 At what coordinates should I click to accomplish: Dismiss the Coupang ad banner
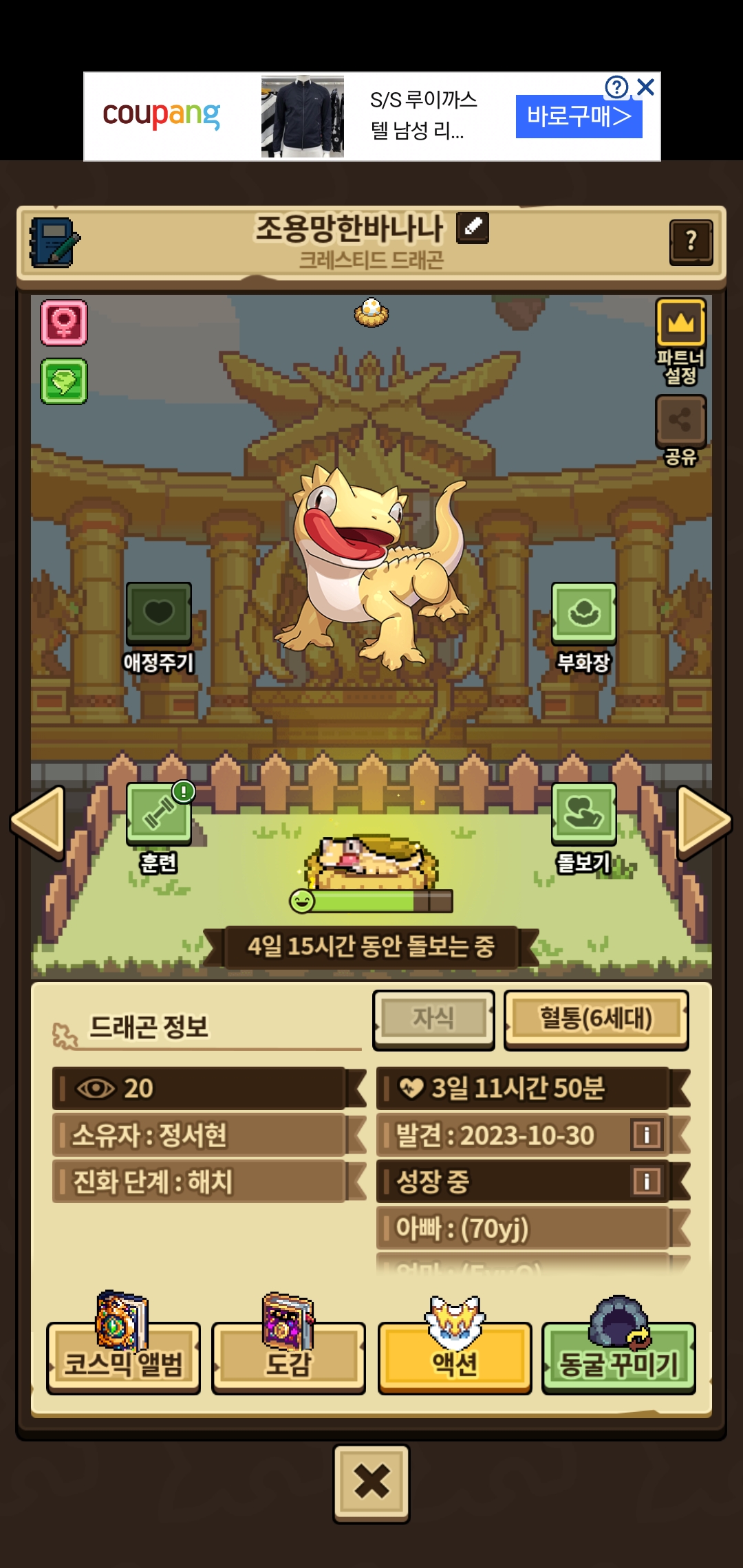click(x=645, y=87)
